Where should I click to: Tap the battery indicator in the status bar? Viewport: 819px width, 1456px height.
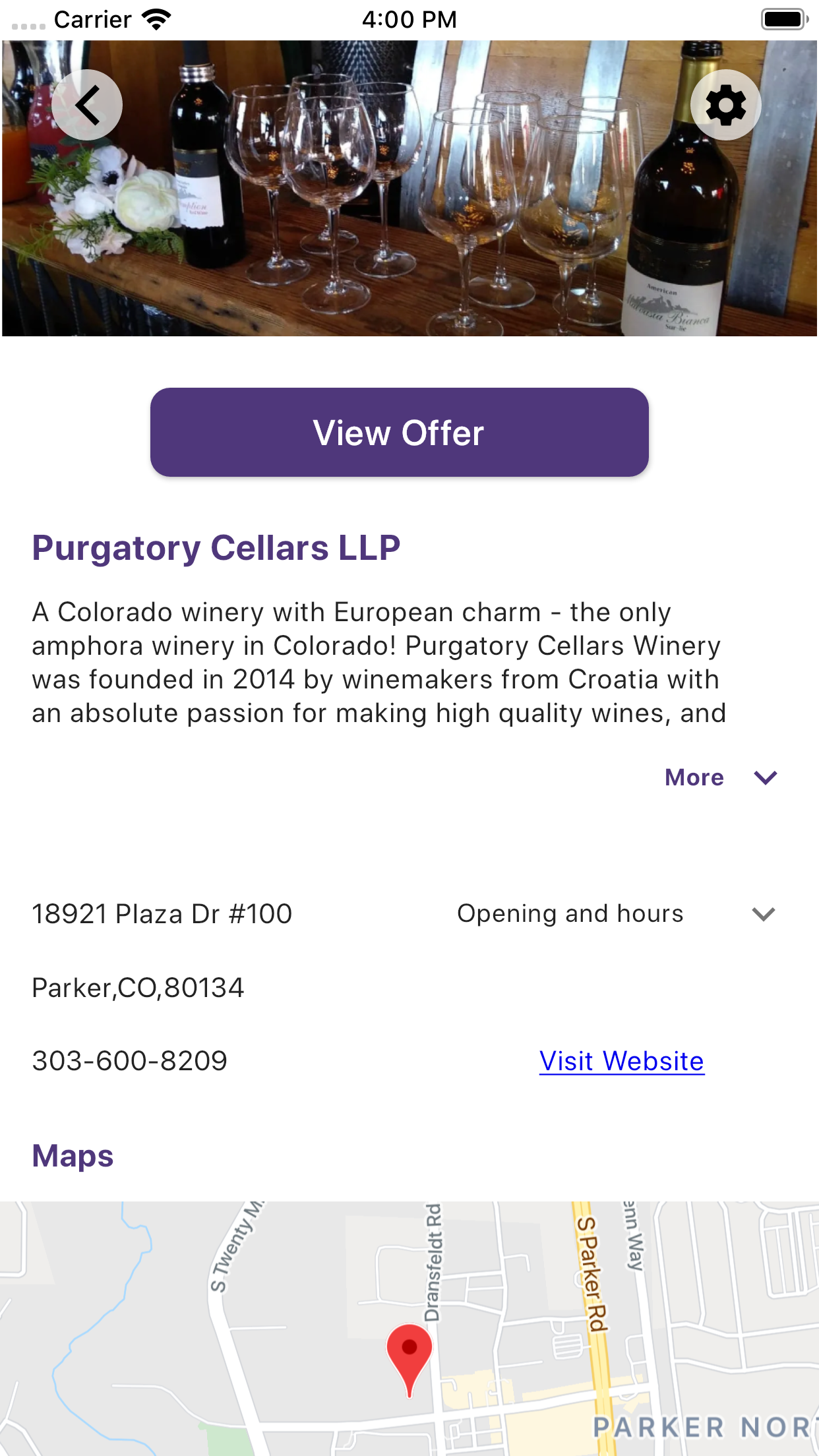pos(781,19)
